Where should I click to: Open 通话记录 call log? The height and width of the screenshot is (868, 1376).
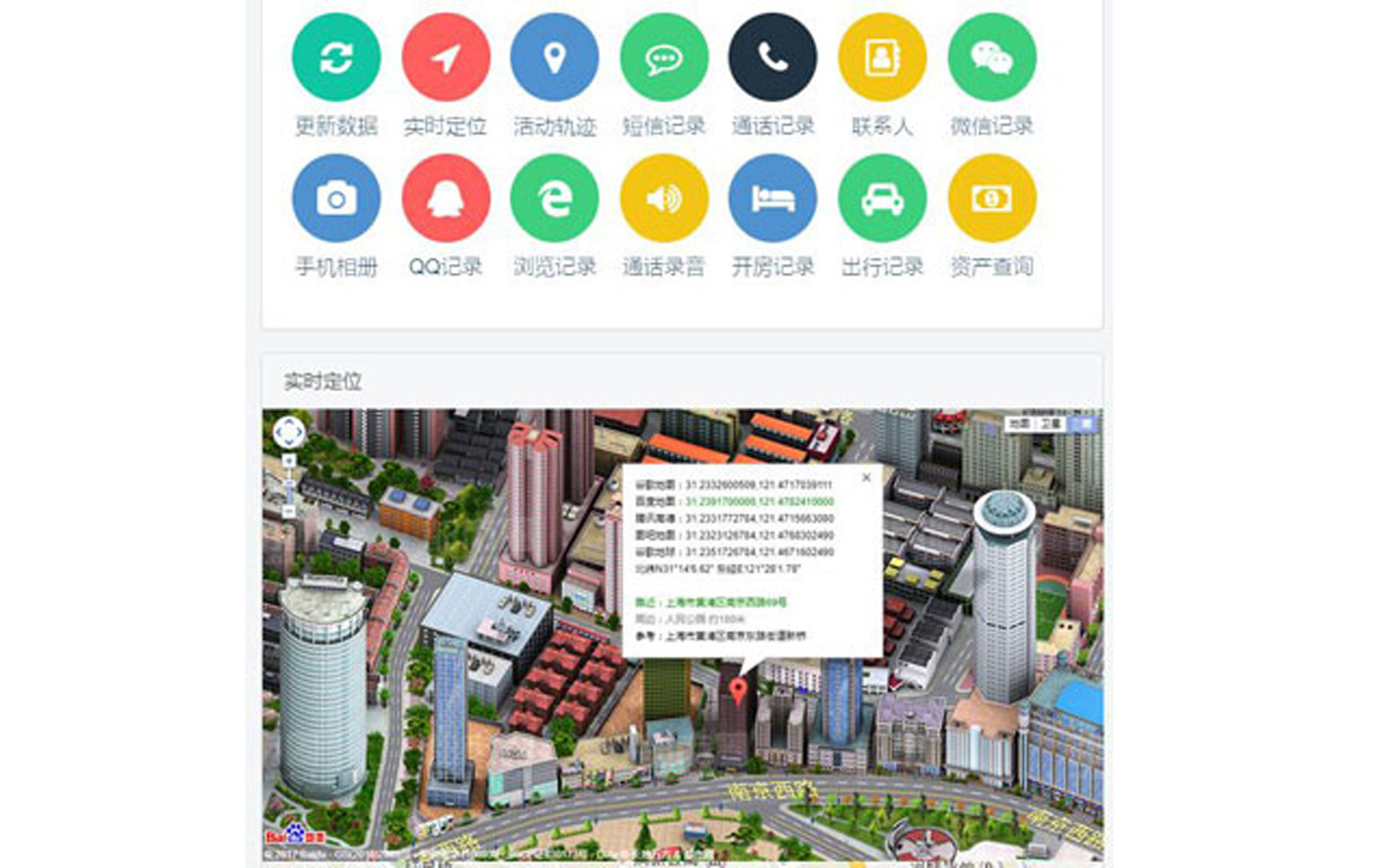point(773,58)
